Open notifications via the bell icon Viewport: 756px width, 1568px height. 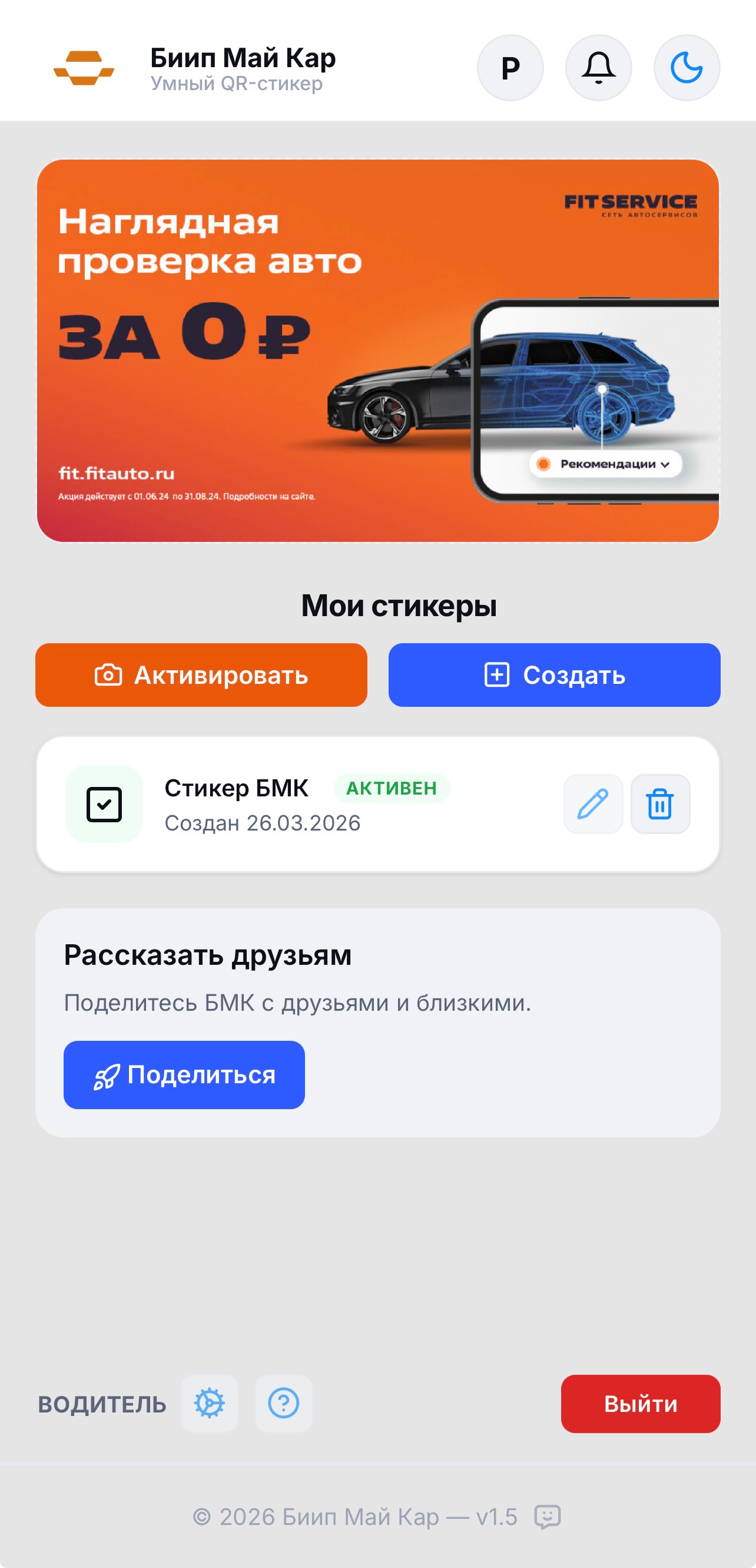point(599,68)
